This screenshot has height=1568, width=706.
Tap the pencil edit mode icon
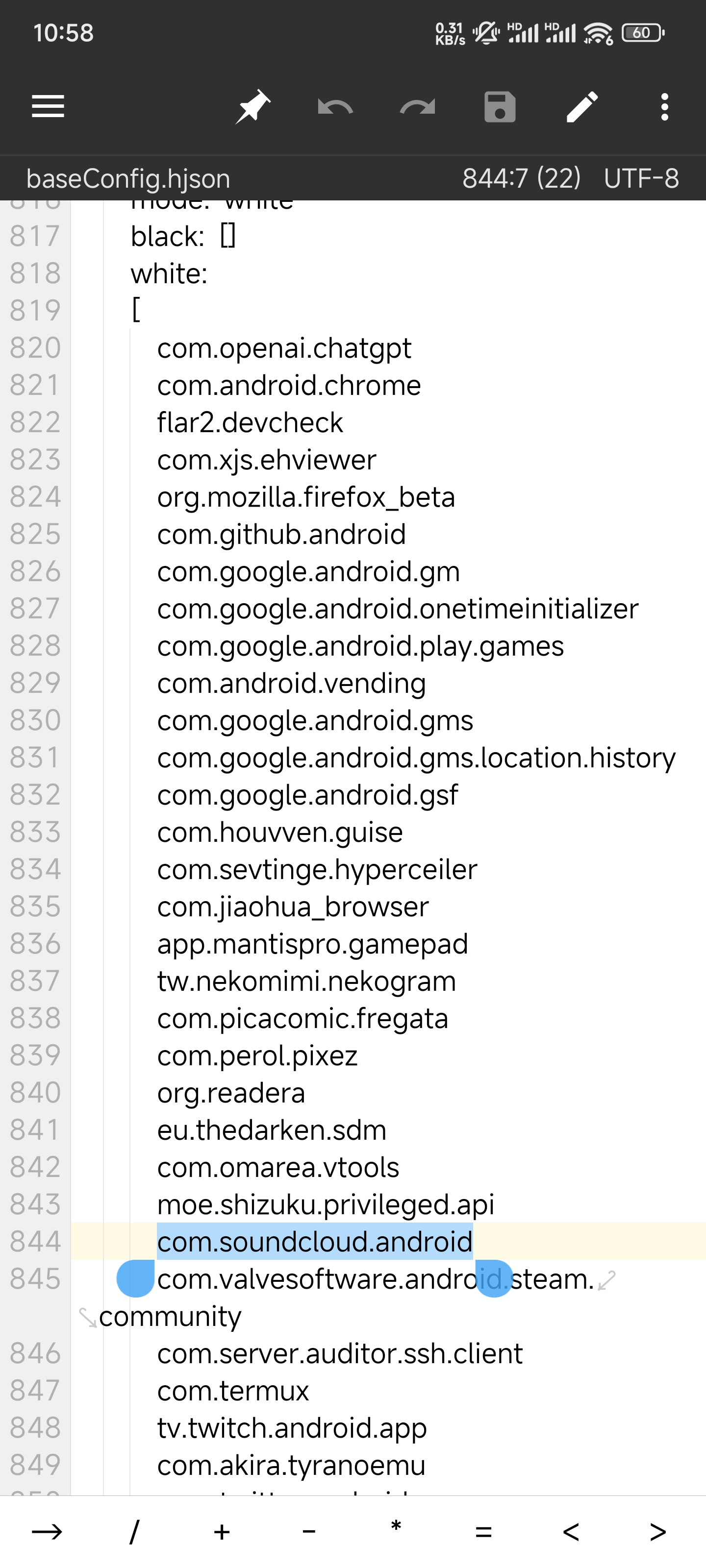[x=582, y=107]
